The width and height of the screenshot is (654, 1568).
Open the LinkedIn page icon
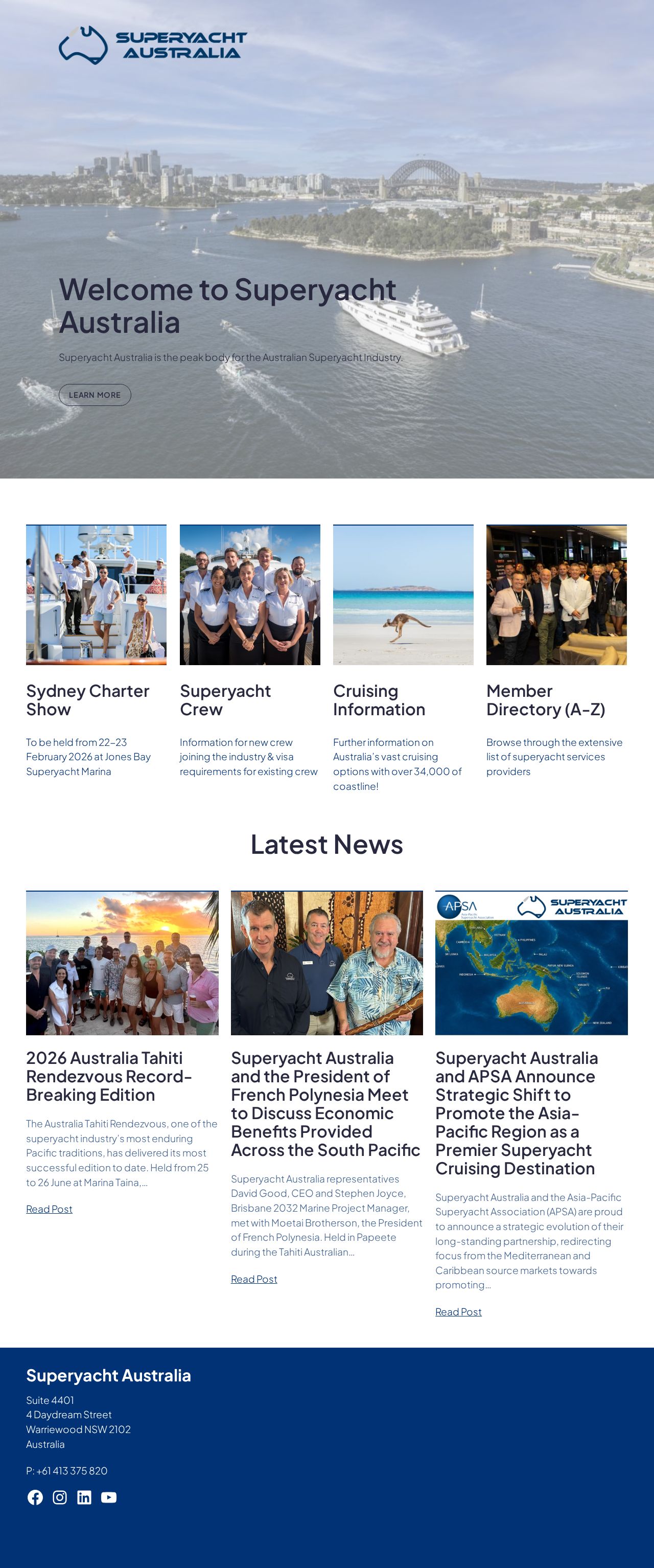[x=84, y=1497]
